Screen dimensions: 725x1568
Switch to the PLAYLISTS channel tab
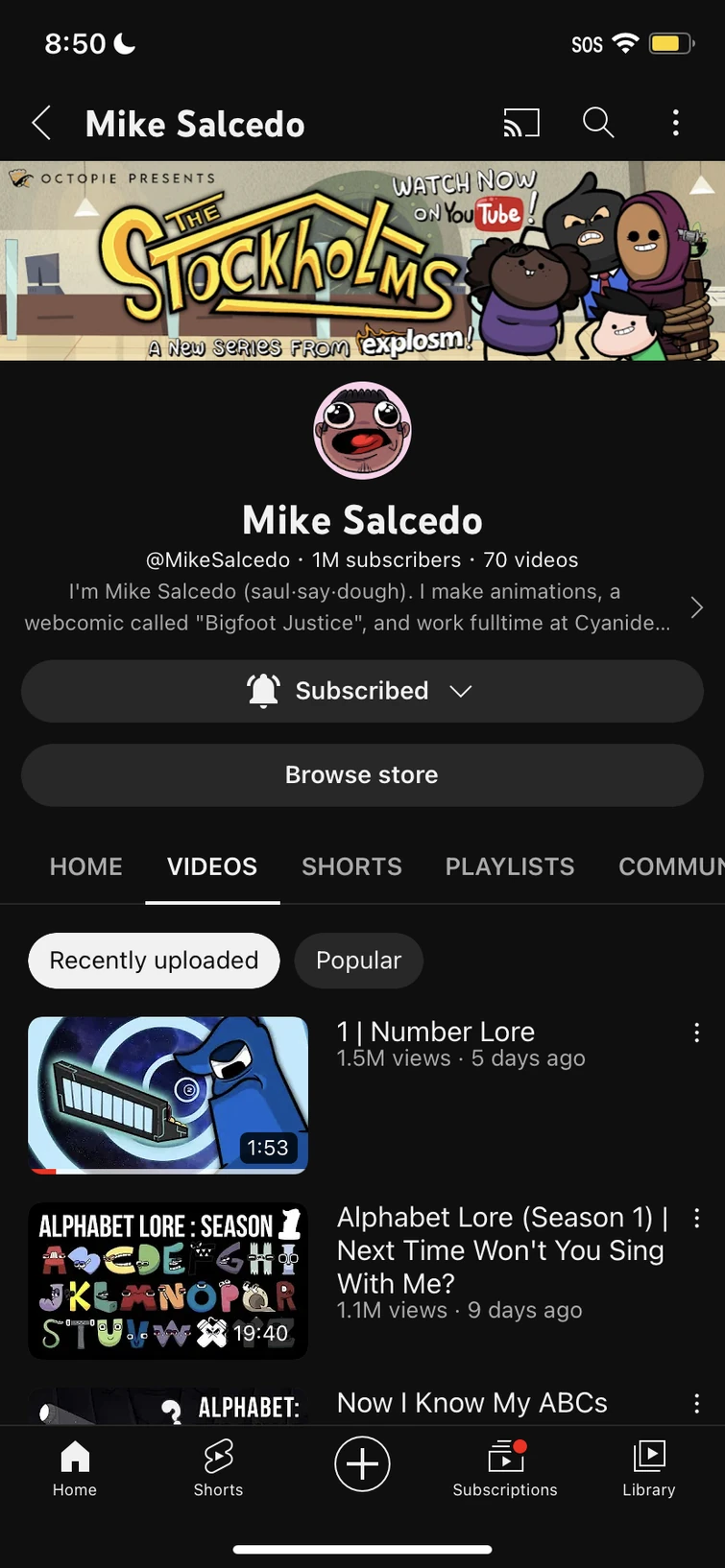[510, 867]
